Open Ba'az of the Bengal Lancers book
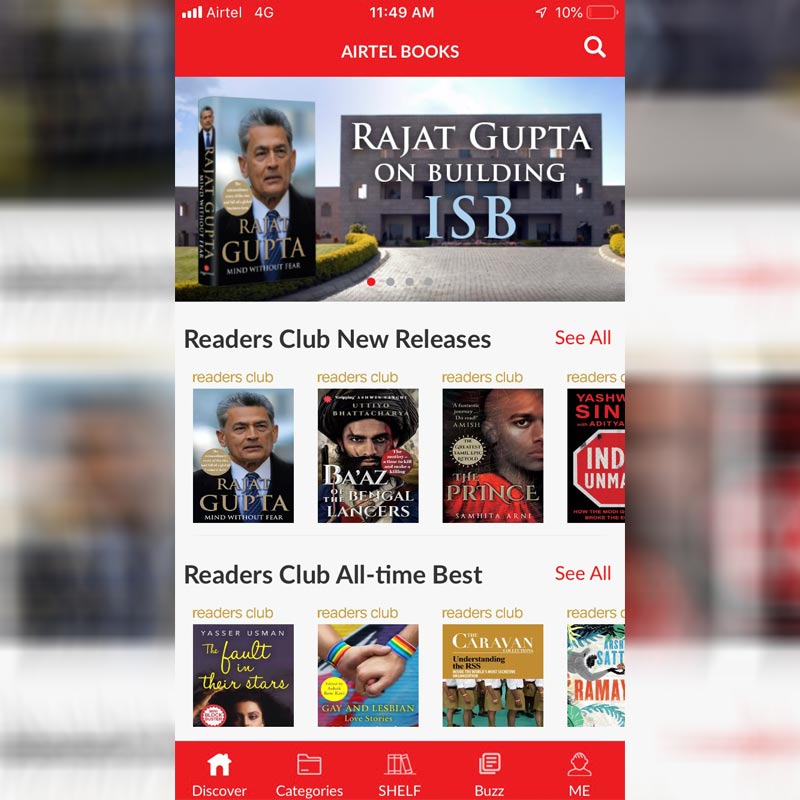800x800 pixels. 368,455
